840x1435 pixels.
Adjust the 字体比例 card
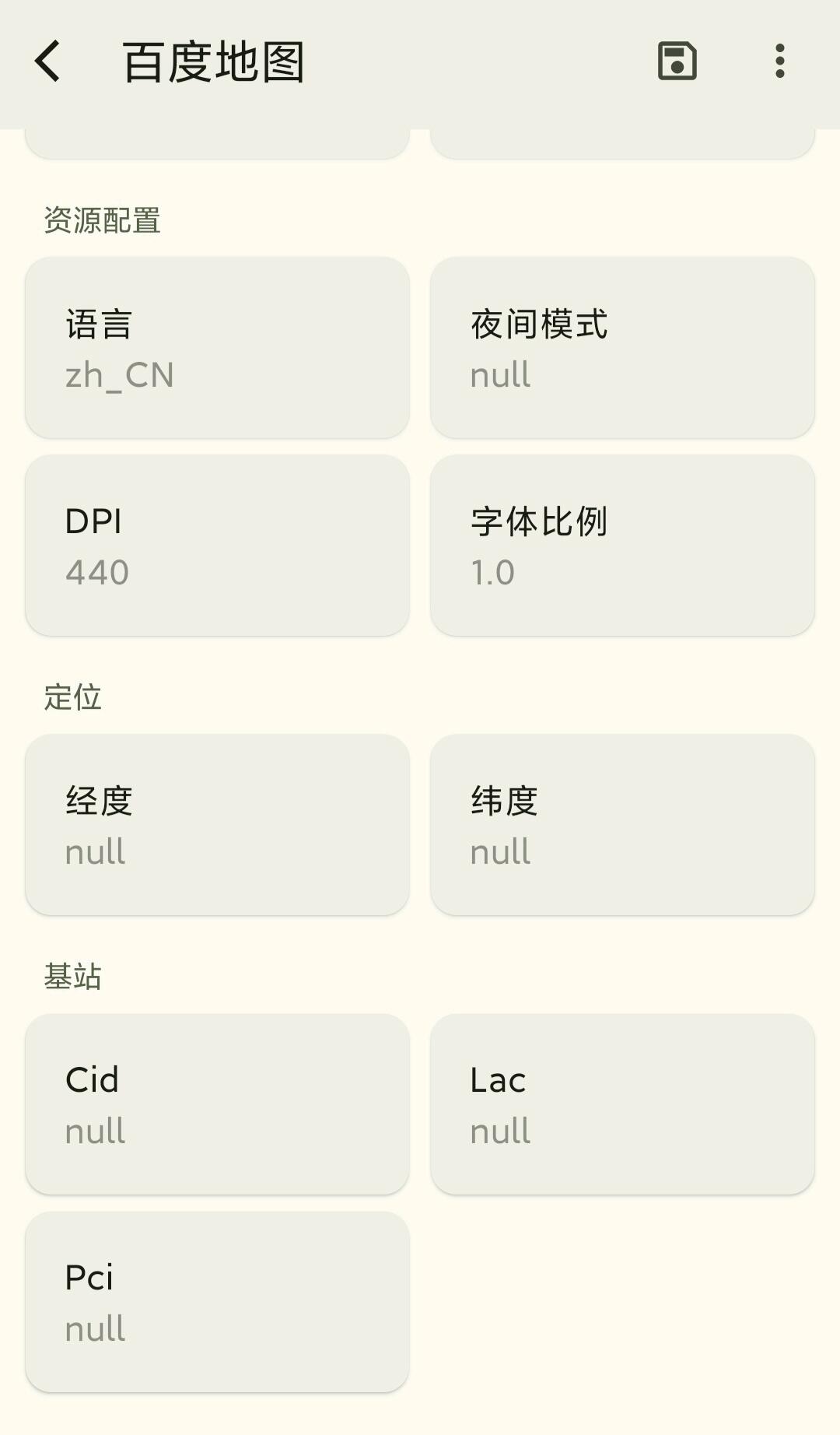pyautogui.click(x=622, y=546)
